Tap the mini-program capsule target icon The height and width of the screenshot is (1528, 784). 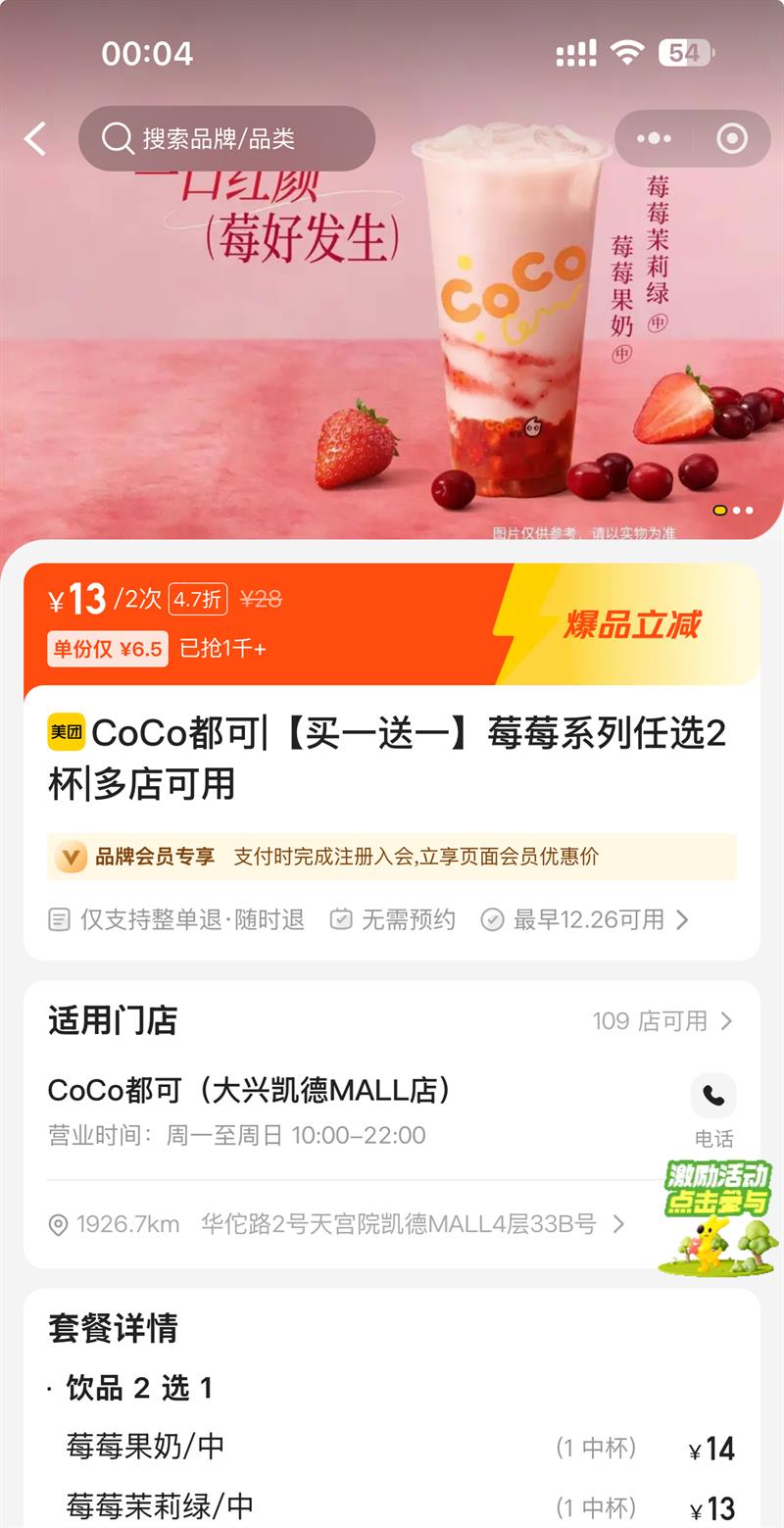point(731,138)
